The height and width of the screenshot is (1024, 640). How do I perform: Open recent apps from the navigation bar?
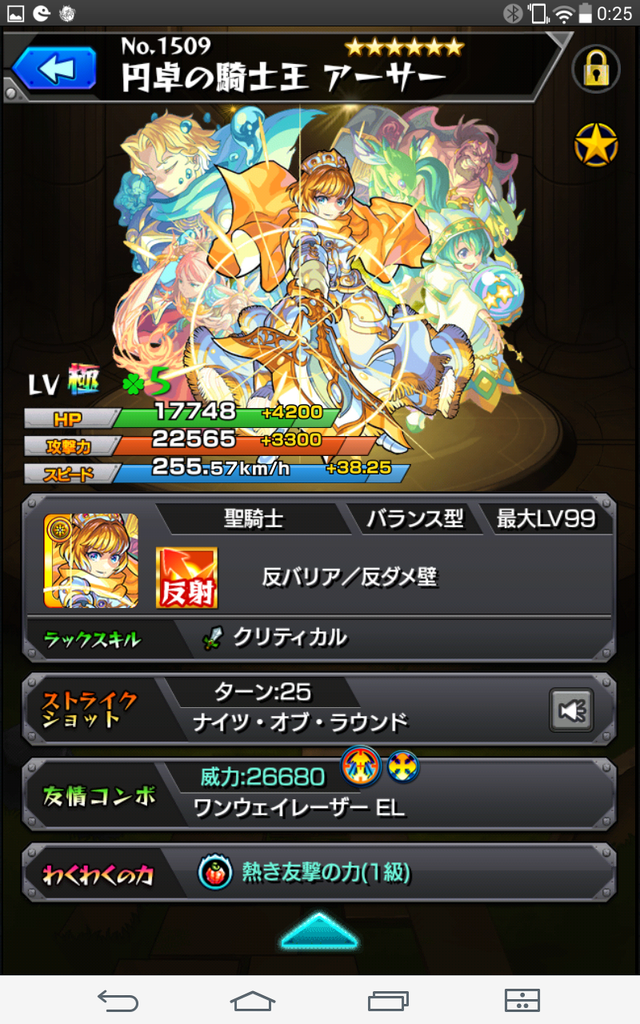tap(388, 1000)
